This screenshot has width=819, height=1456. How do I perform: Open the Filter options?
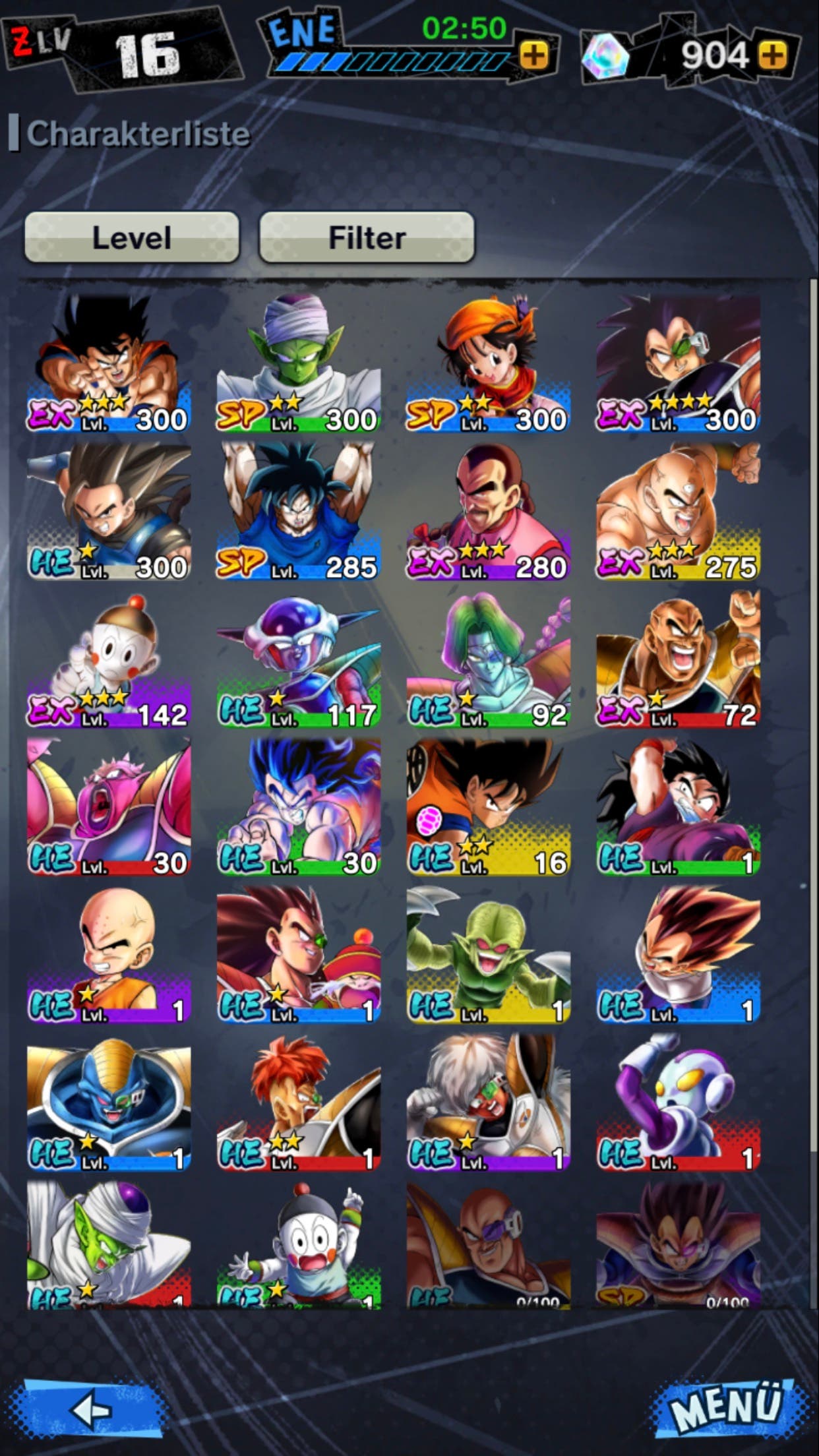pyautogui.click(x=367, y=237)
